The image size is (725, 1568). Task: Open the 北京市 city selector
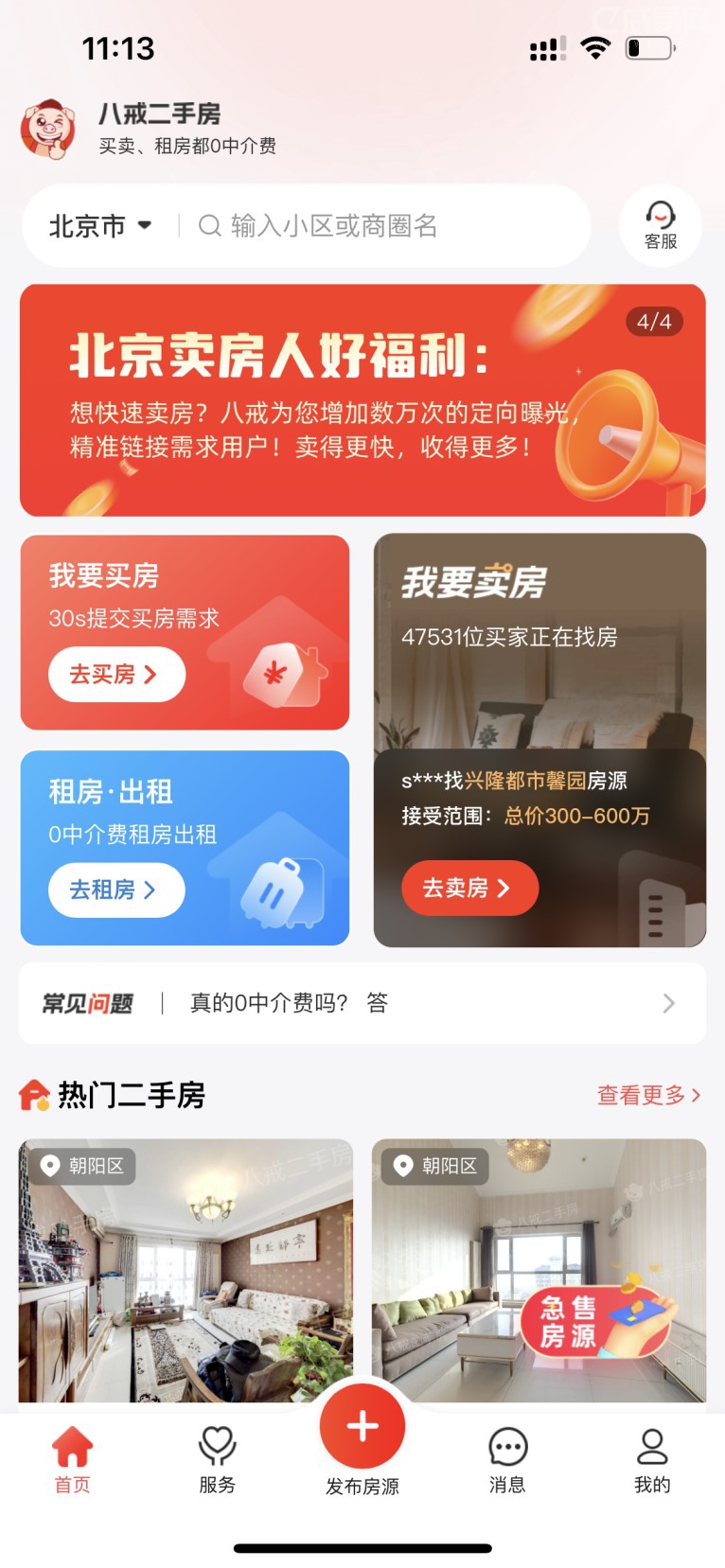tap(100, 226)
